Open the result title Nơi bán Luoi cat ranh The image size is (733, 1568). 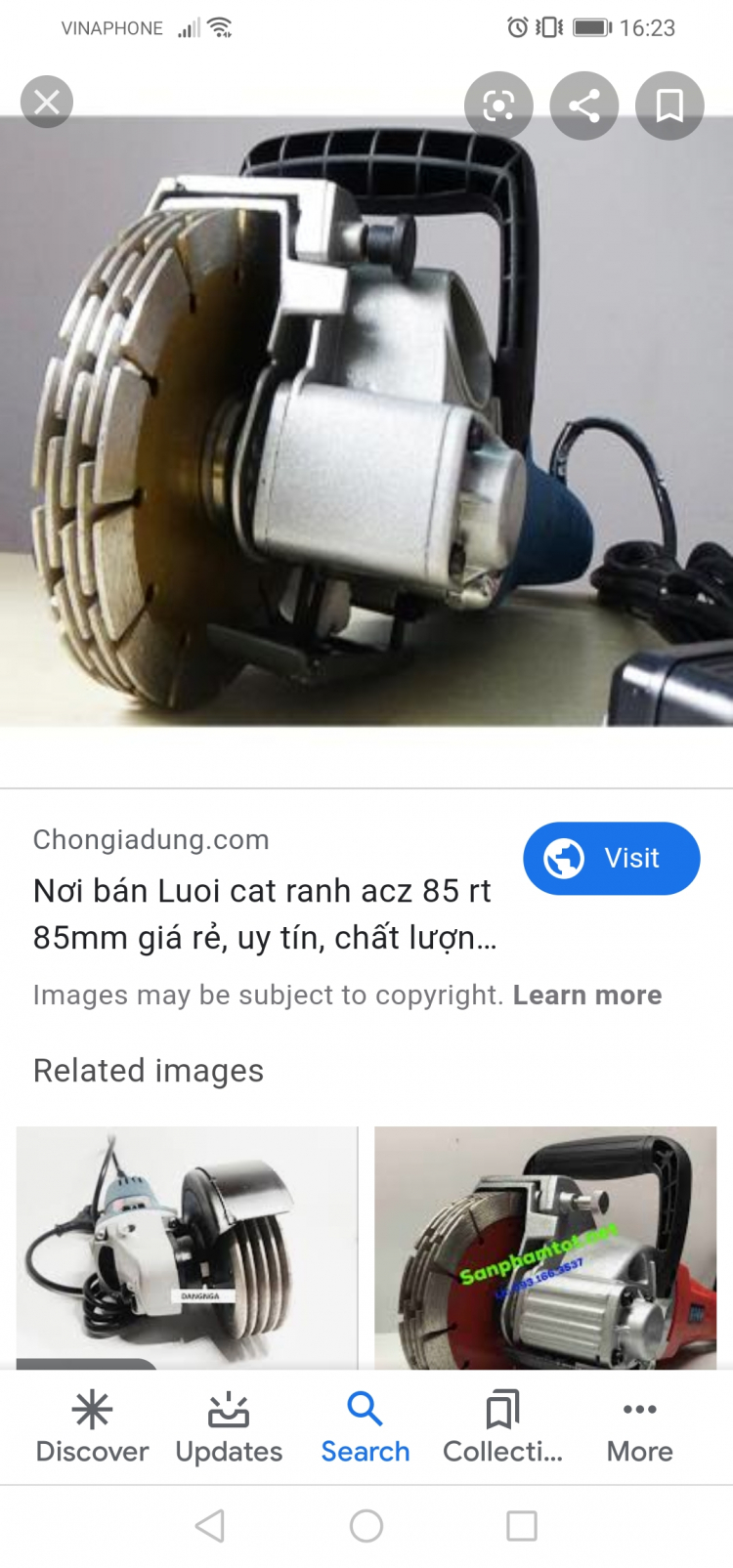point(264,913)
